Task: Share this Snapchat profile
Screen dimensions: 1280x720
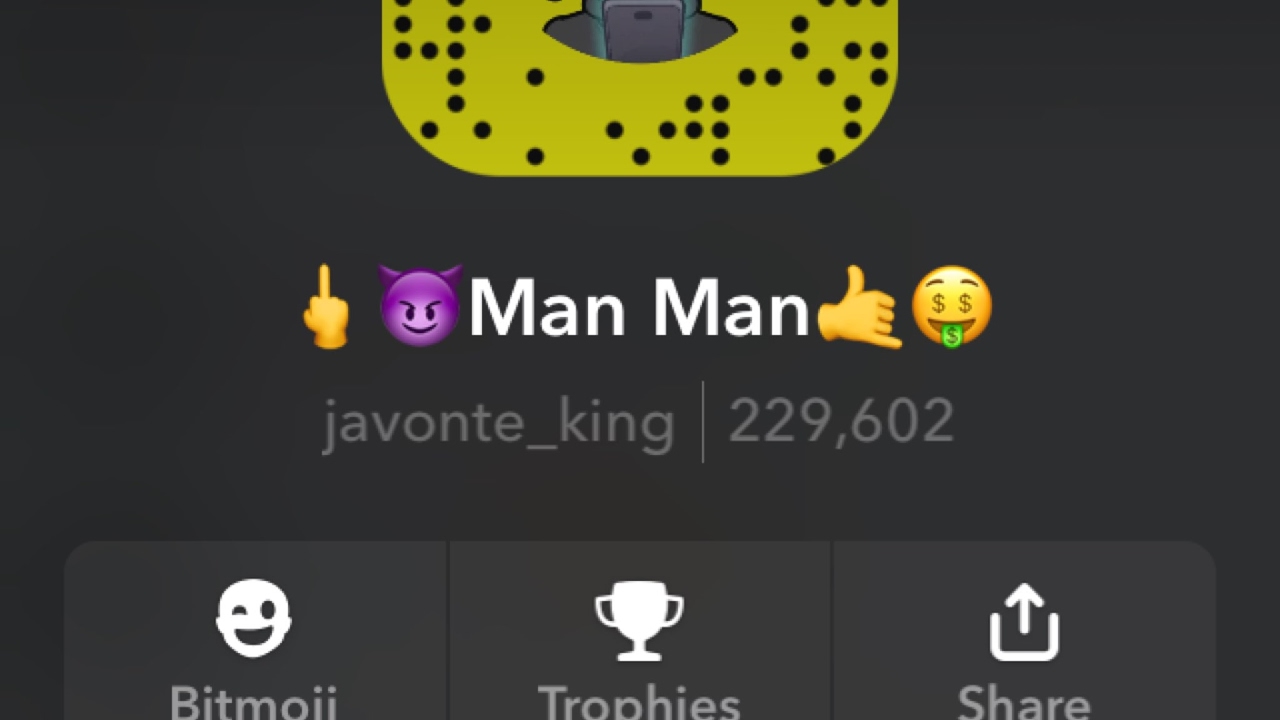Action: tap(1023, 640)
